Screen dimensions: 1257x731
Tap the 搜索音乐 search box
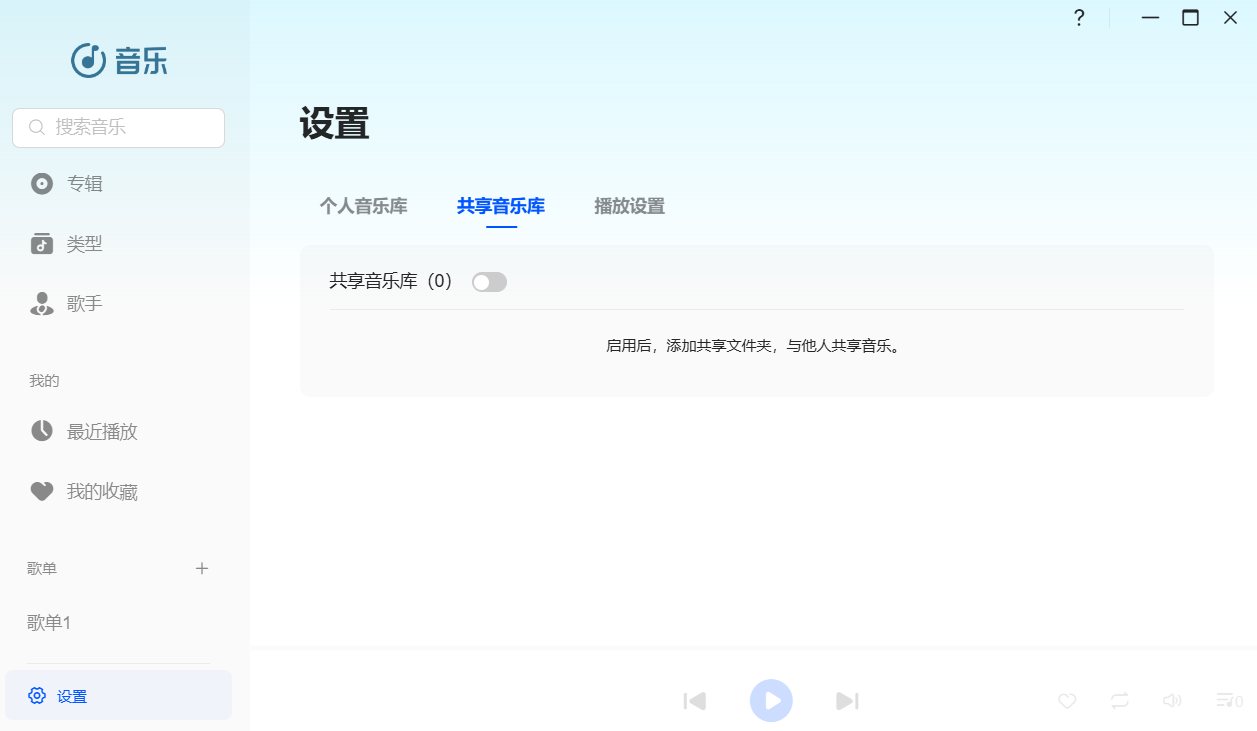[120, 128]
